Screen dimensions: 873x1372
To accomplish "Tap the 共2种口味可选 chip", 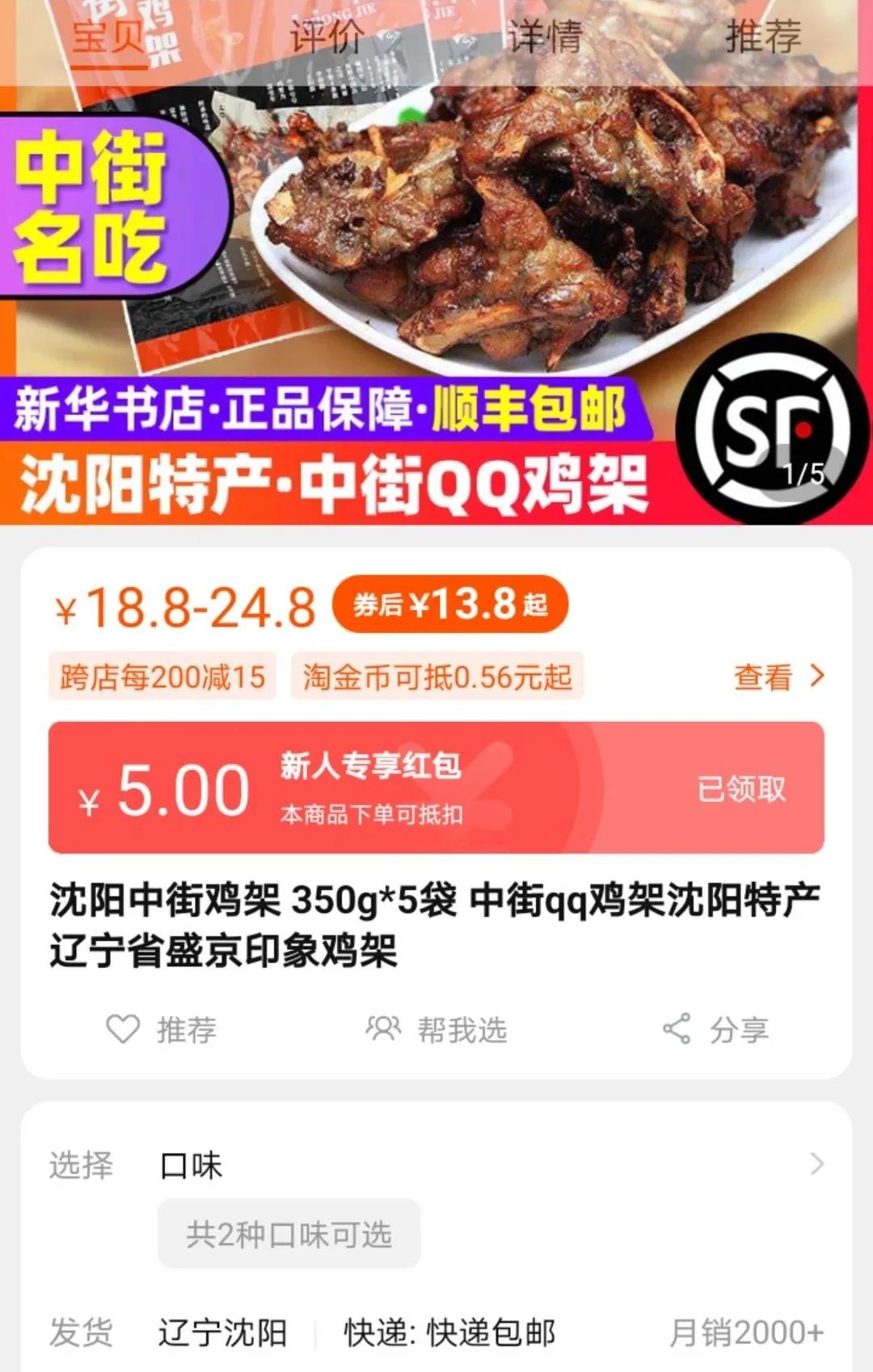I will (289, 1234).
